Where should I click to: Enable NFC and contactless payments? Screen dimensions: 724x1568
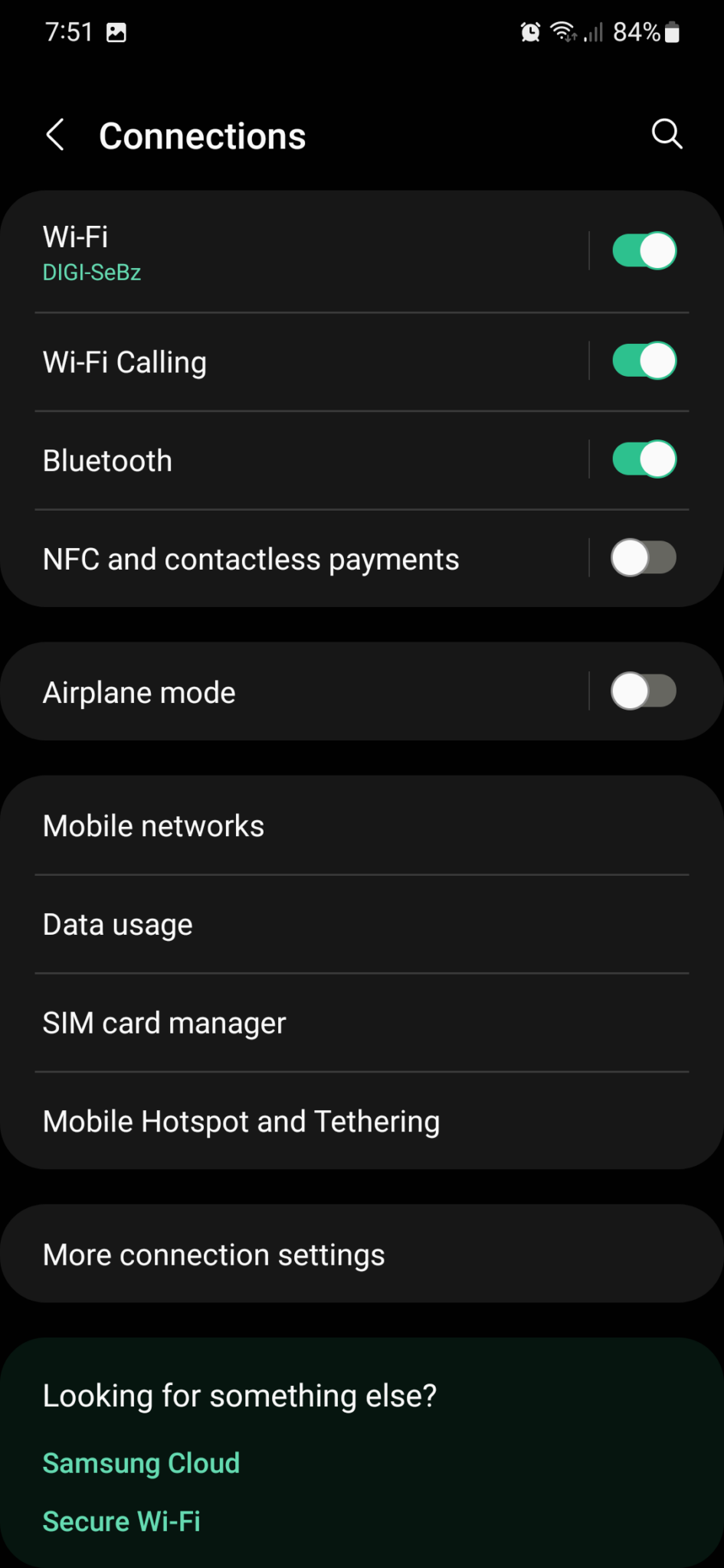point(644,558)
